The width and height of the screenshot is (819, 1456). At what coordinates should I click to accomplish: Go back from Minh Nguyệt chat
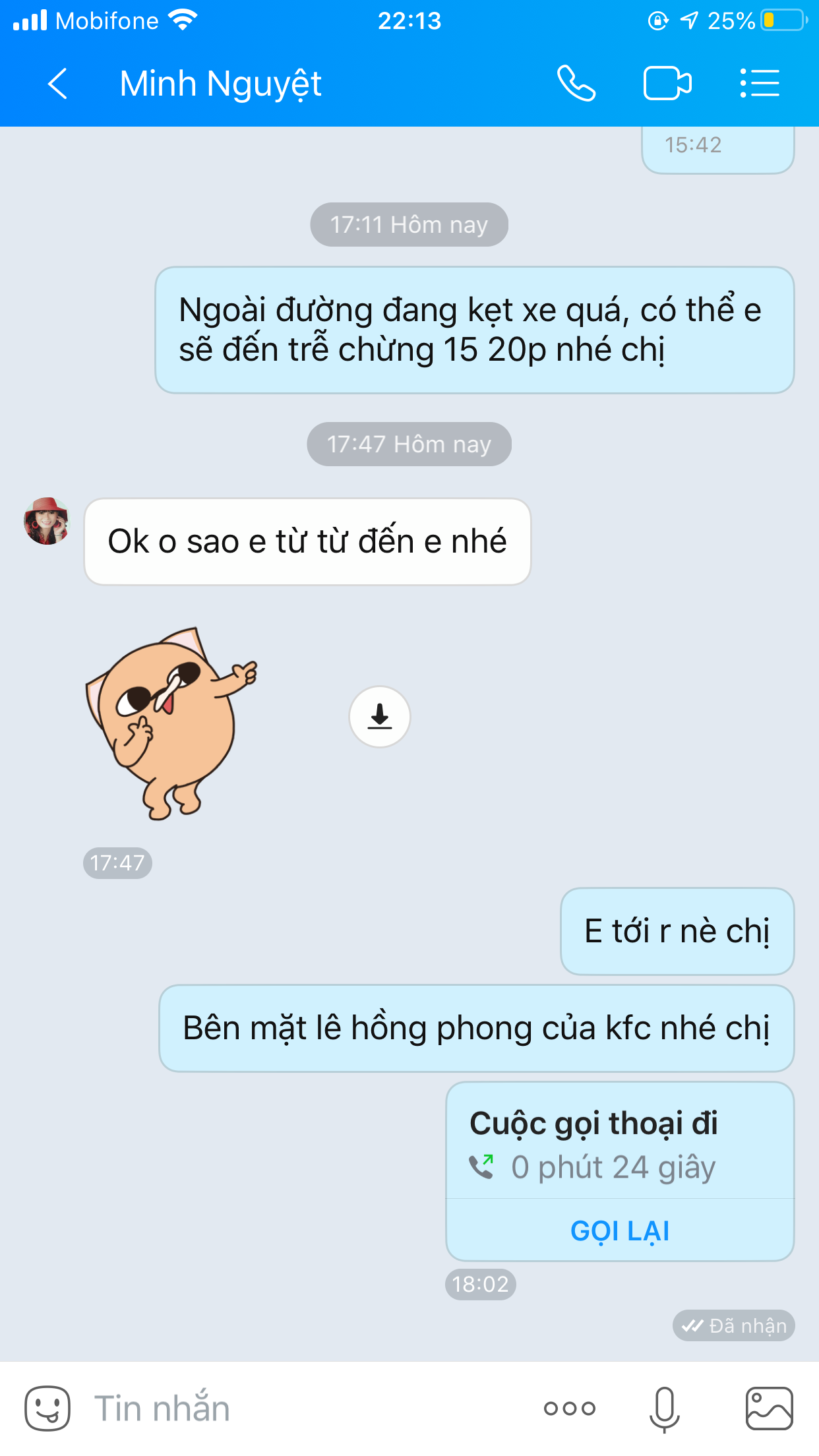click(58, 84)
